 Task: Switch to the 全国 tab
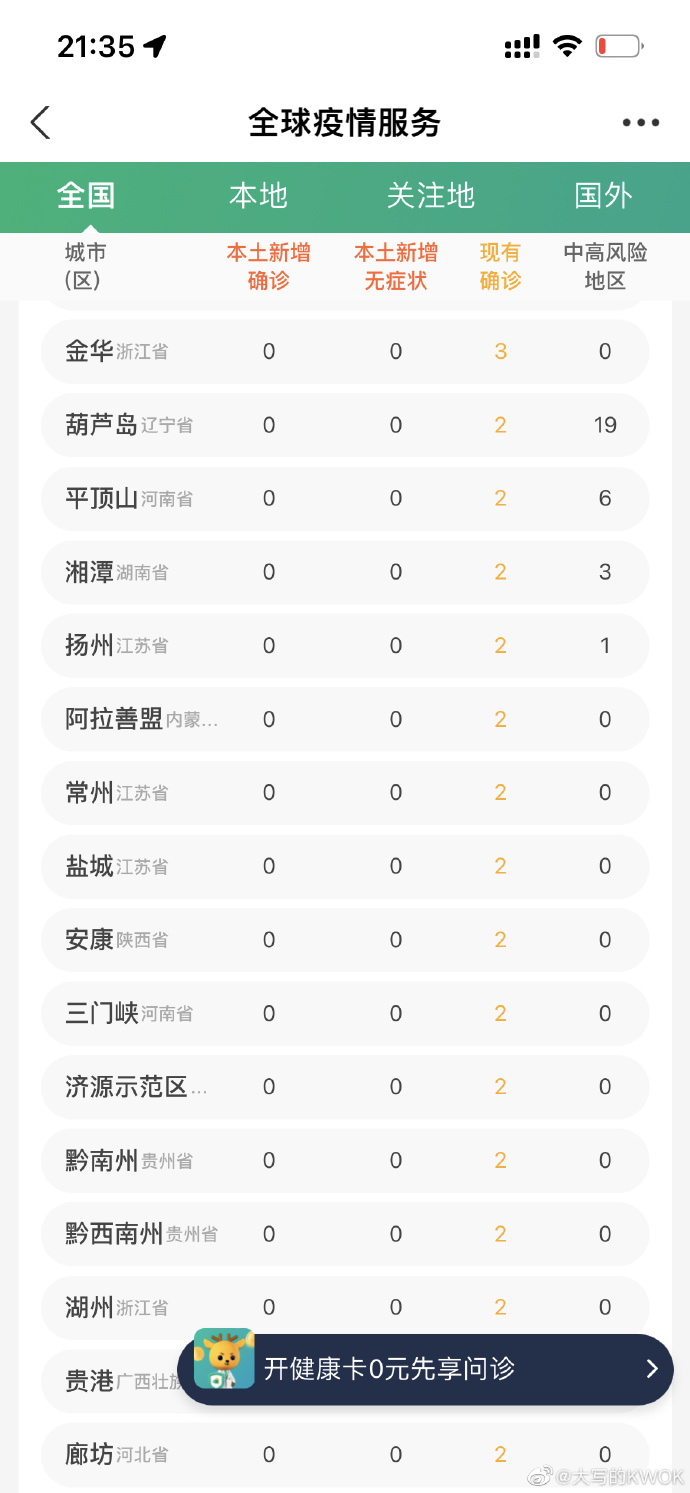(x=86, y=195)
